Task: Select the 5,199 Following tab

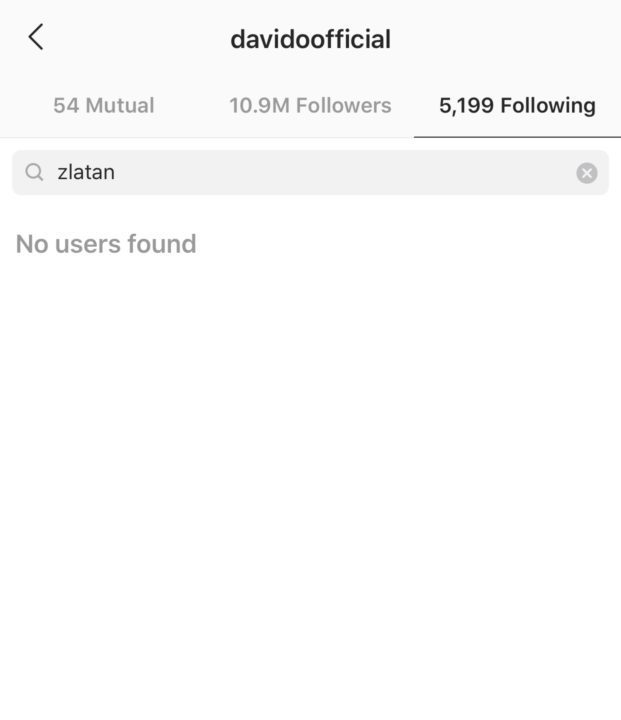Action: point(517,105)
